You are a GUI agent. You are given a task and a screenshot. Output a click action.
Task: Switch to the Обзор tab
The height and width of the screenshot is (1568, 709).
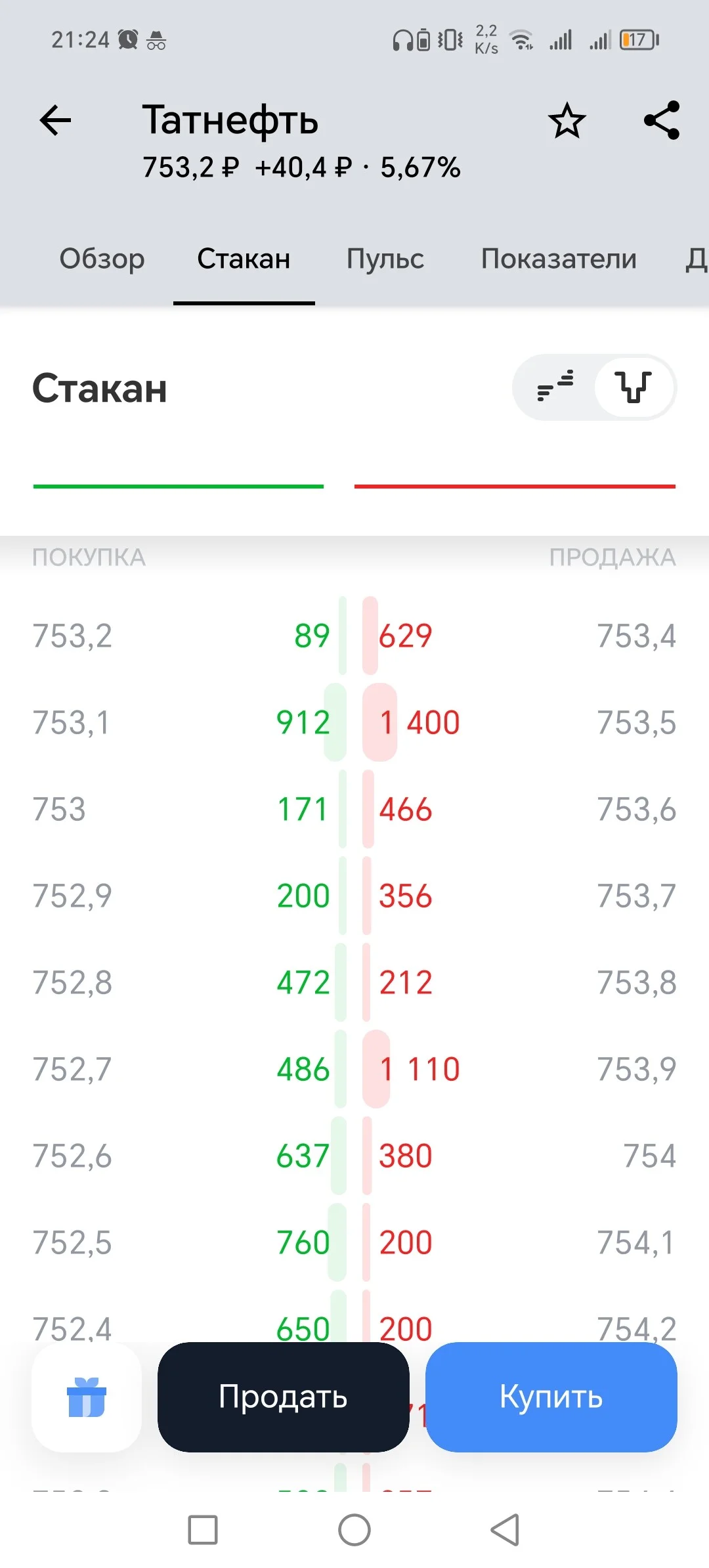102,259
